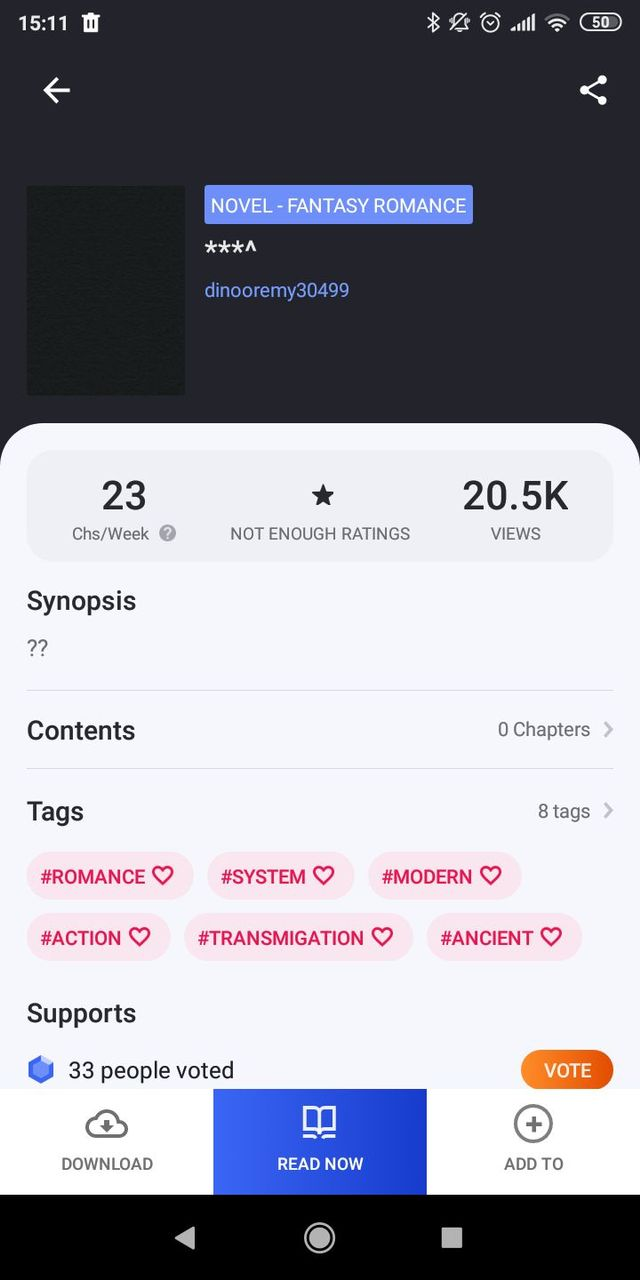The width and height of the screenshot is (640, 1280).
Task: Show help for Chs/Week
Action: (168, 534)
